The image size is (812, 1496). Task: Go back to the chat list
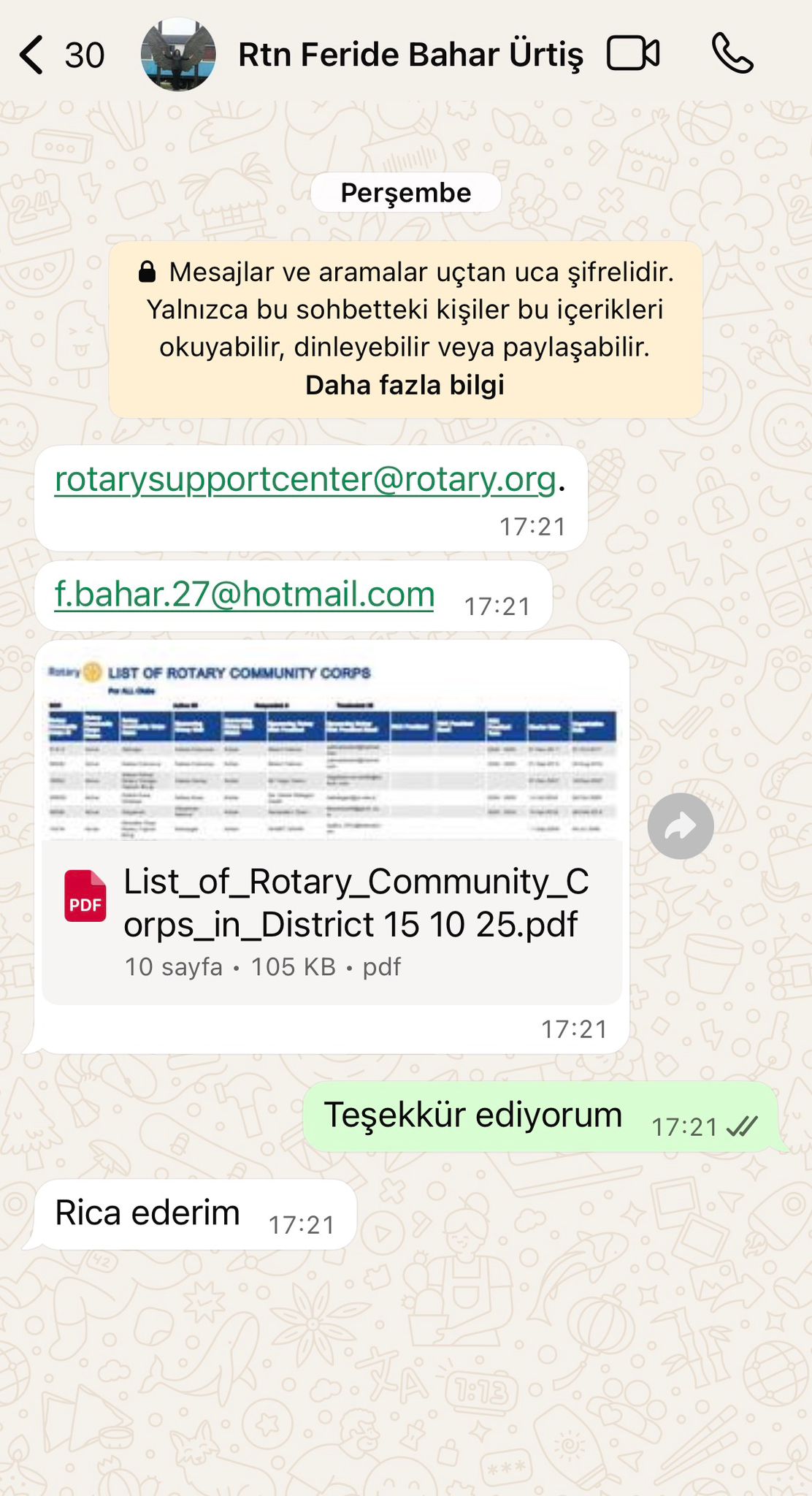[33, 56]
